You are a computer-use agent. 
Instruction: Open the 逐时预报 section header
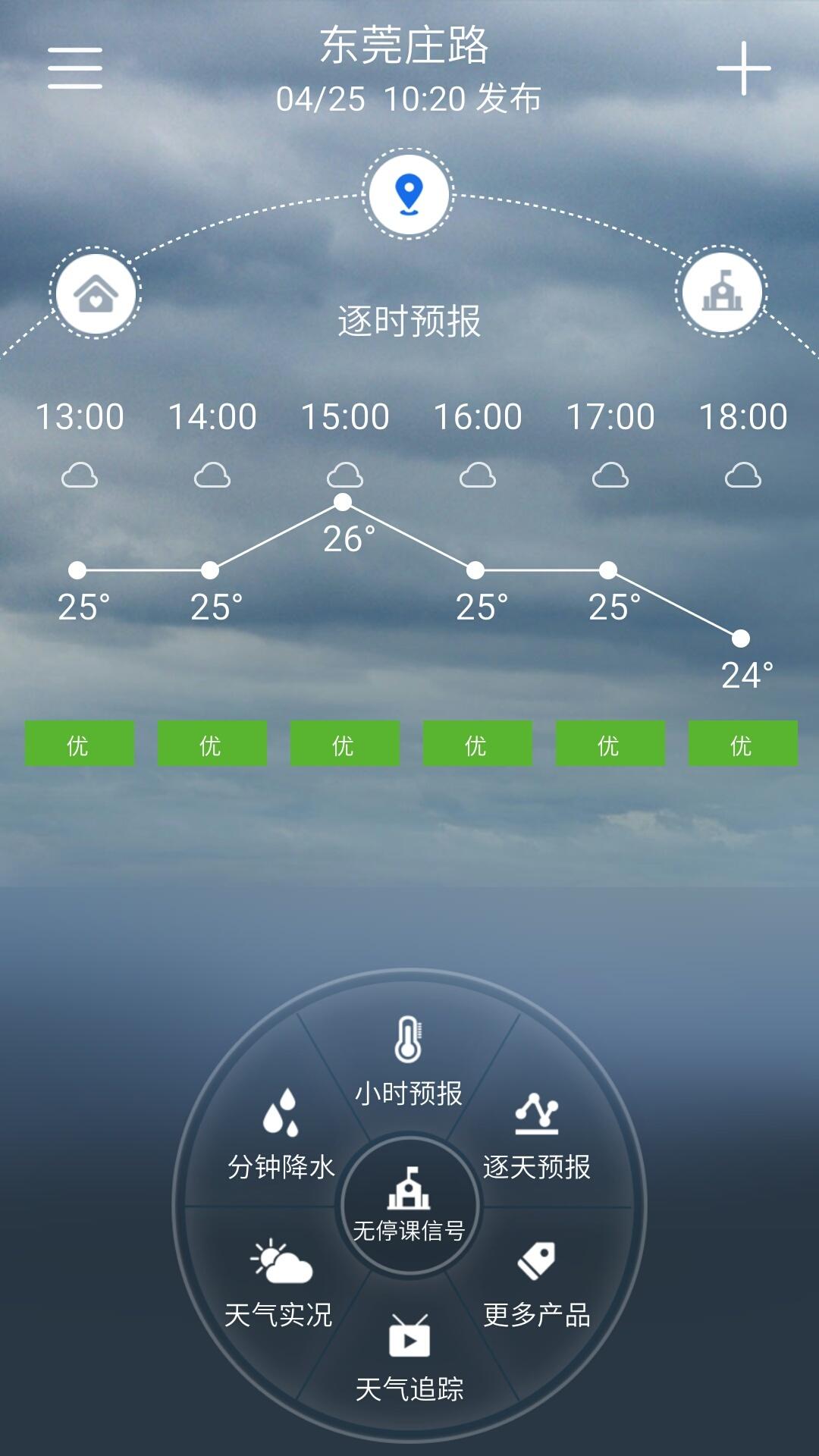tap(409, 322)
